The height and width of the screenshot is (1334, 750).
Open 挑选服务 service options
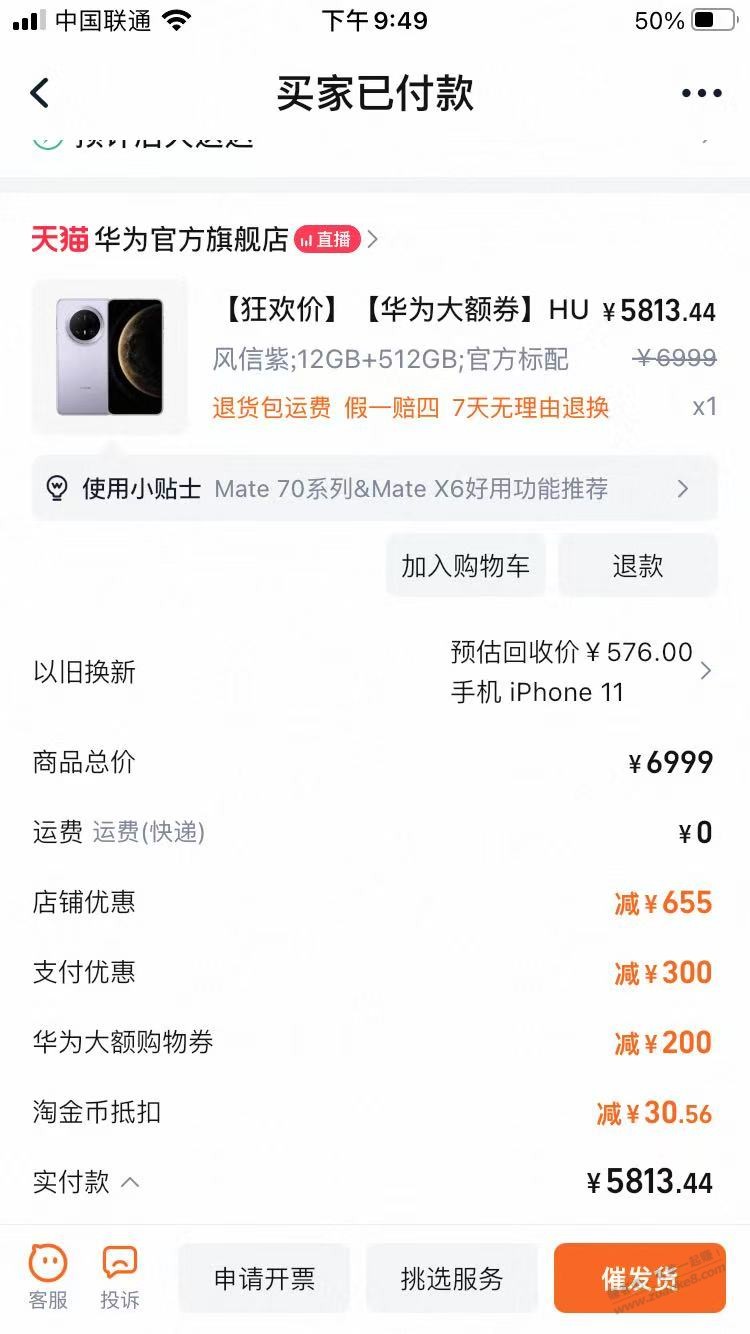click(x=451, y=1278)
